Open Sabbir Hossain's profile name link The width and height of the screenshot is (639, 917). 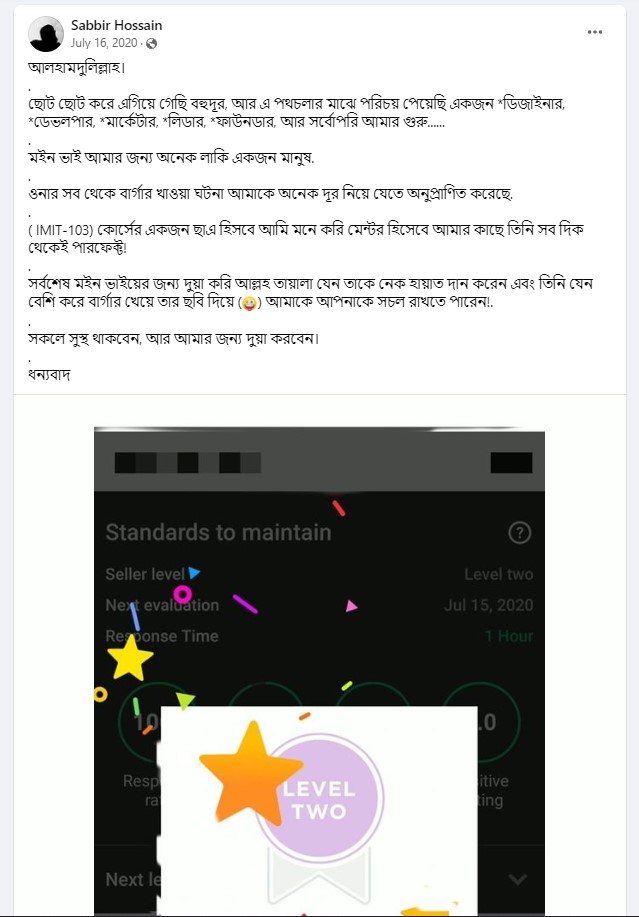point(116,25)
